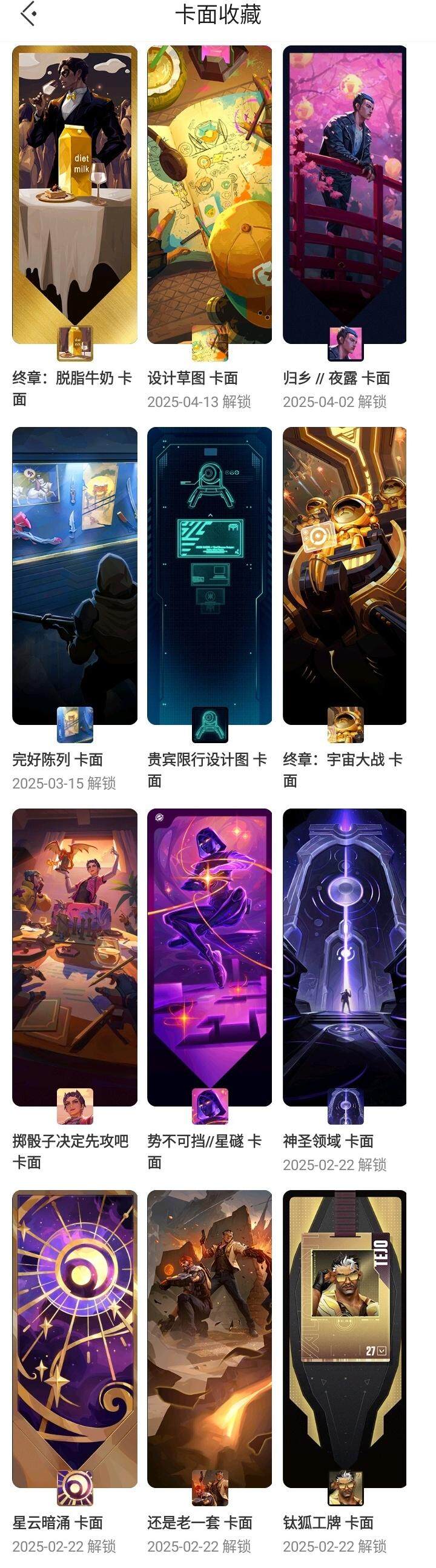The width and height of the screenshot is (436, 1568).
Task: View the 星云暗涌 card
Action: pyautogui.click(x=74, y=1338)
